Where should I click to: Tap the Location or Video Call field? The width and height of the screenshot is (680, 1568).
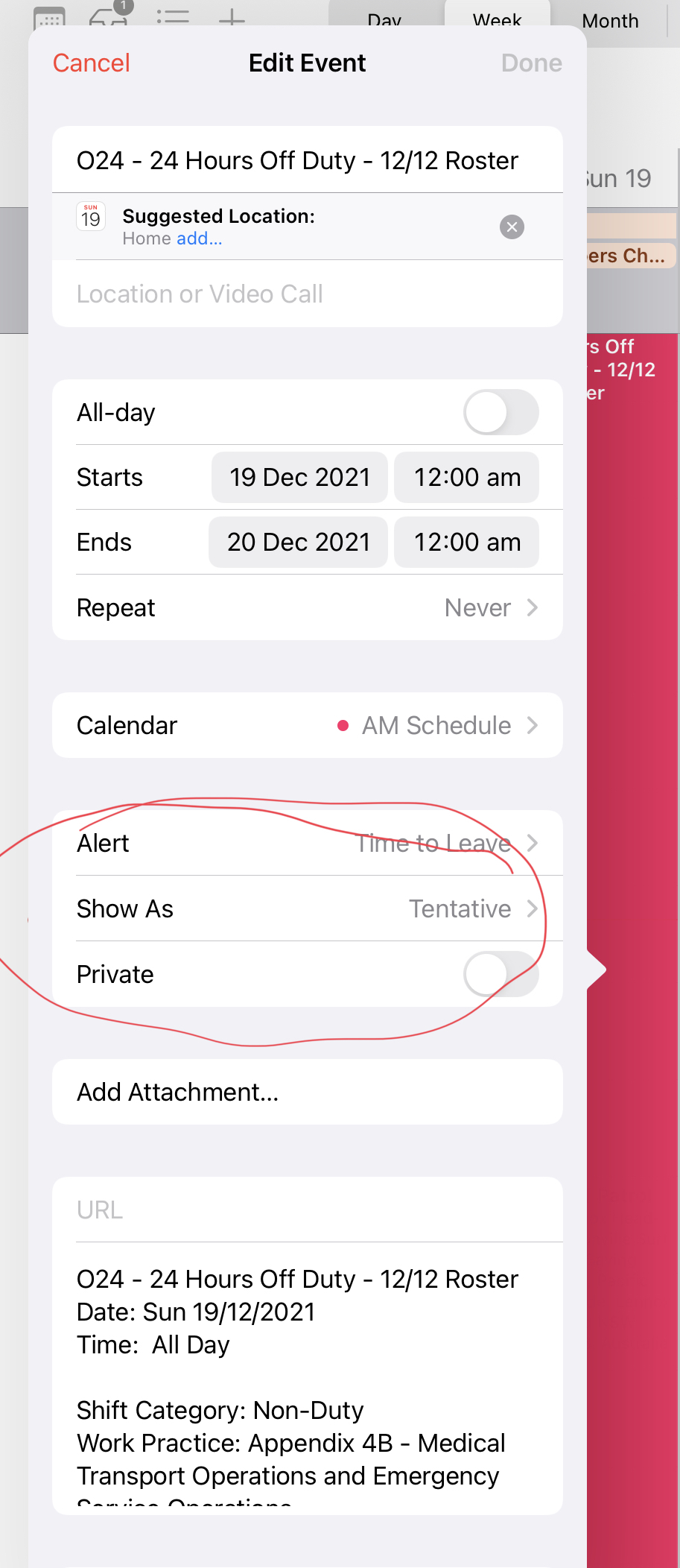point(298,294)
